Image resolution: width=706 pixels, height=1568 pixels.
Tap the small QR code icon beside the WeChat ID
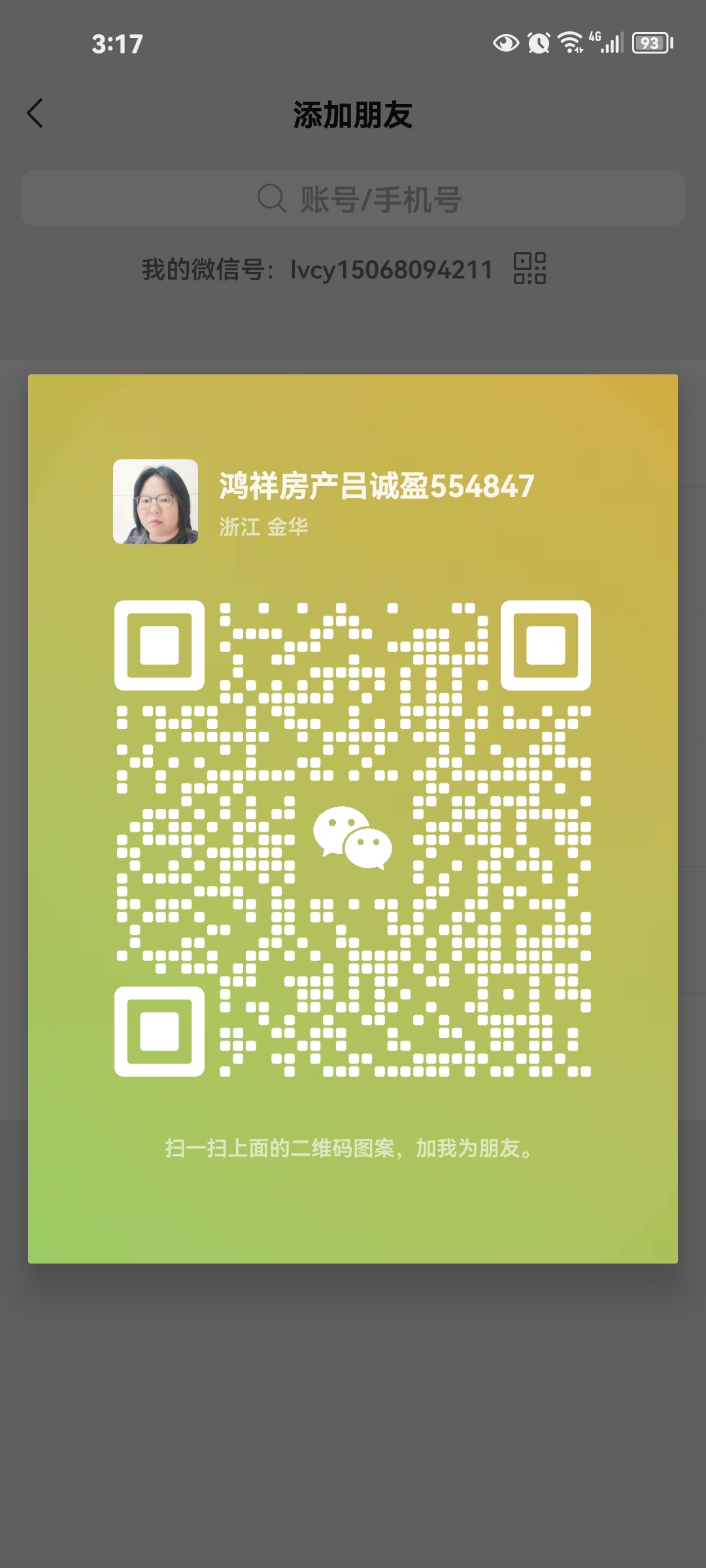pos(530,270)
